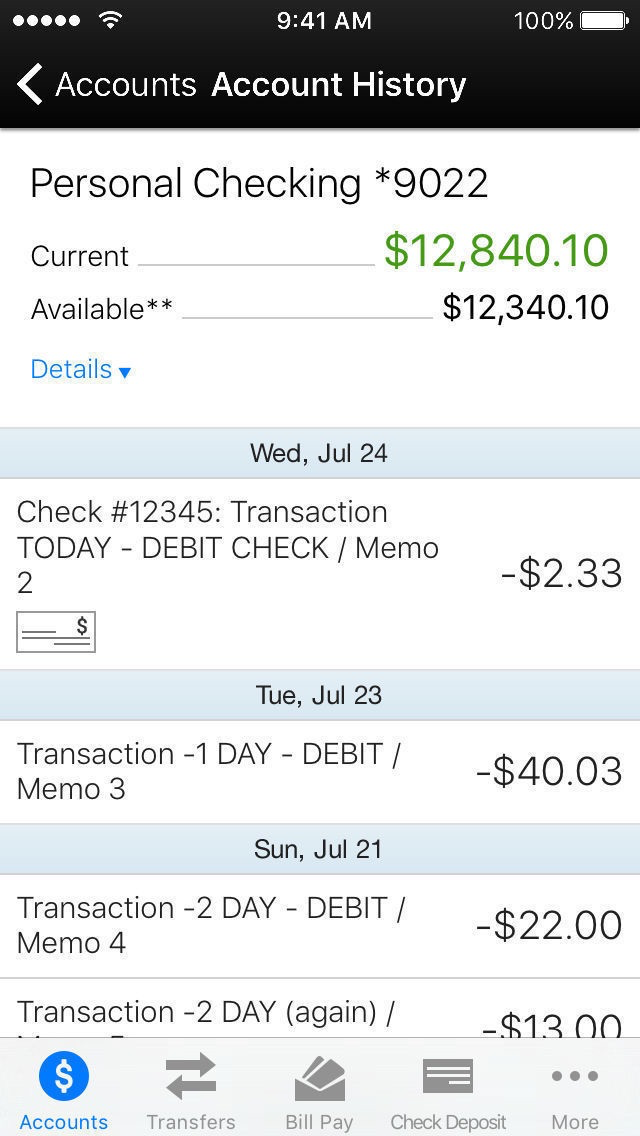The width and height of the screenshot is (640, 1136).
Task: Select the Accounts tab
Action: click(64, 1091)
